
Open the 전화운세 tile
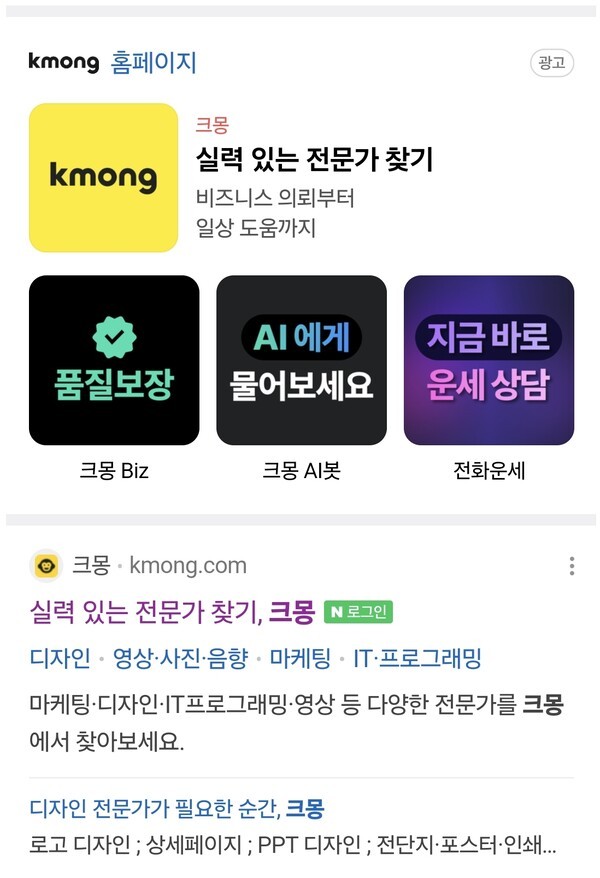488,360
